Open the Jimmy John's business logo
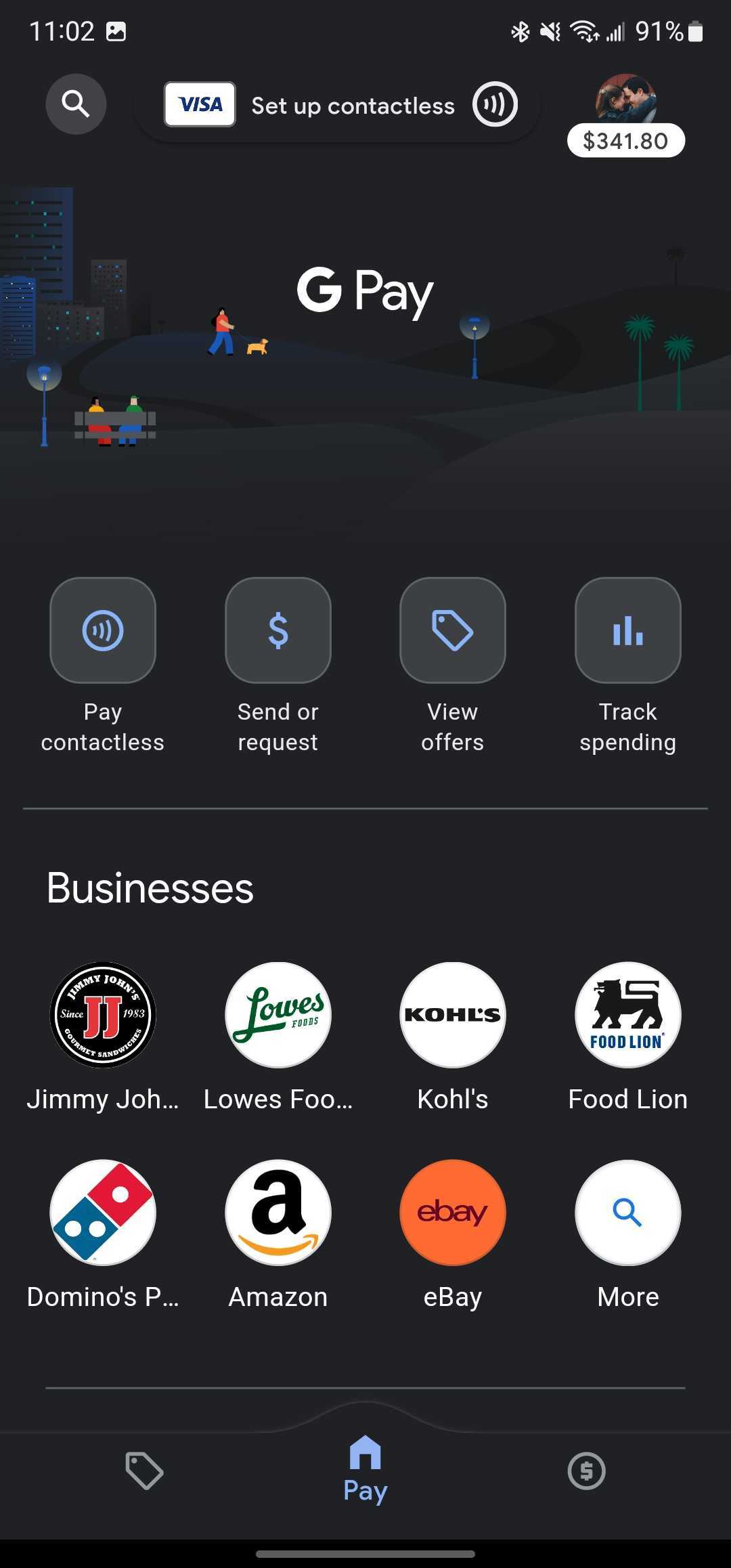This screenshot has width=731, height=1568. [x=102, y=1015]
